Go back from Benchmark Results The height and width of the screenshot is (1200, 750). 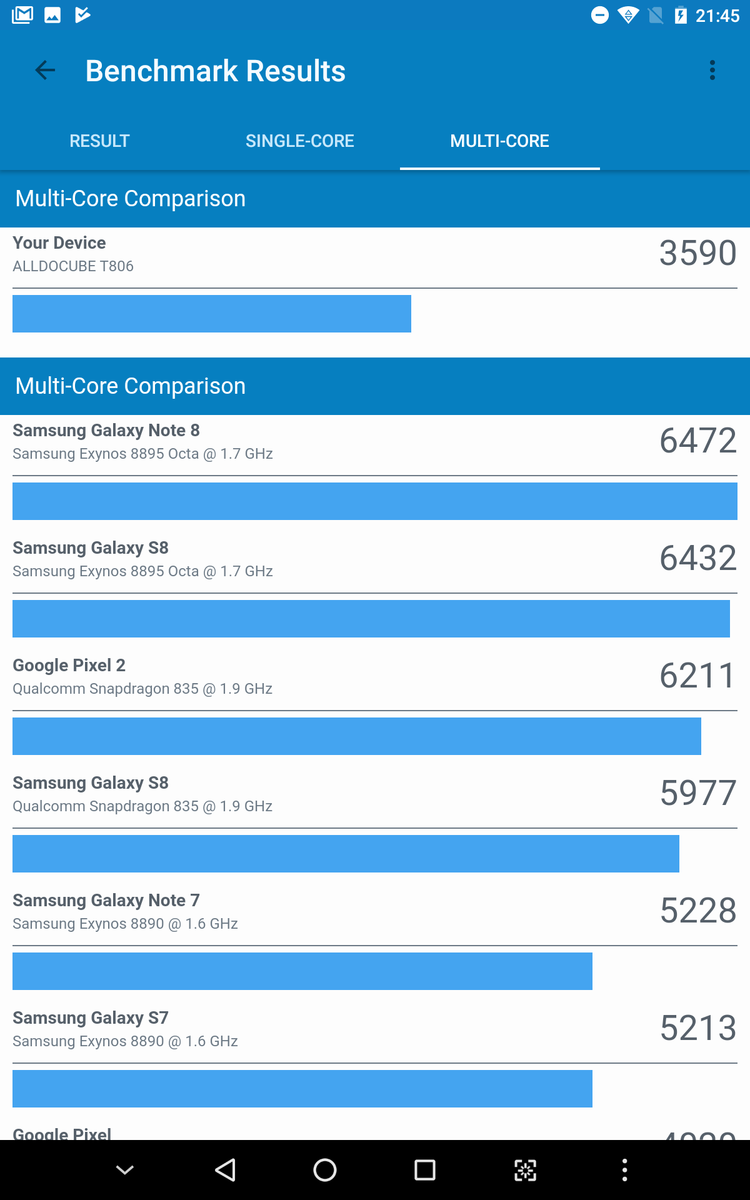pos(45,70)
